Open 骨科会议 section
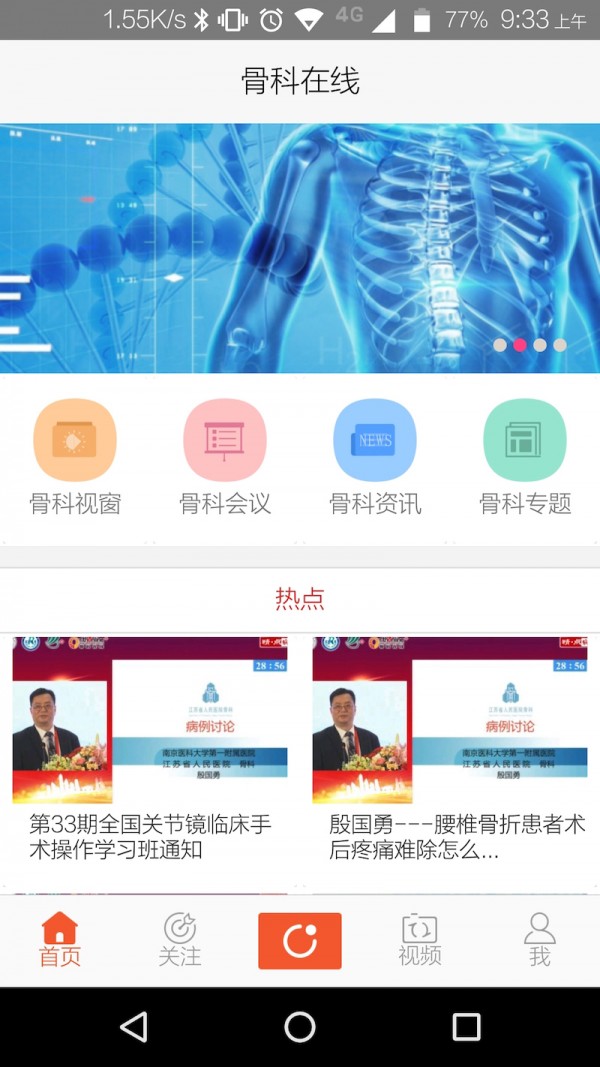Screen dimensions: 600x1067 (x=225, y=456)
